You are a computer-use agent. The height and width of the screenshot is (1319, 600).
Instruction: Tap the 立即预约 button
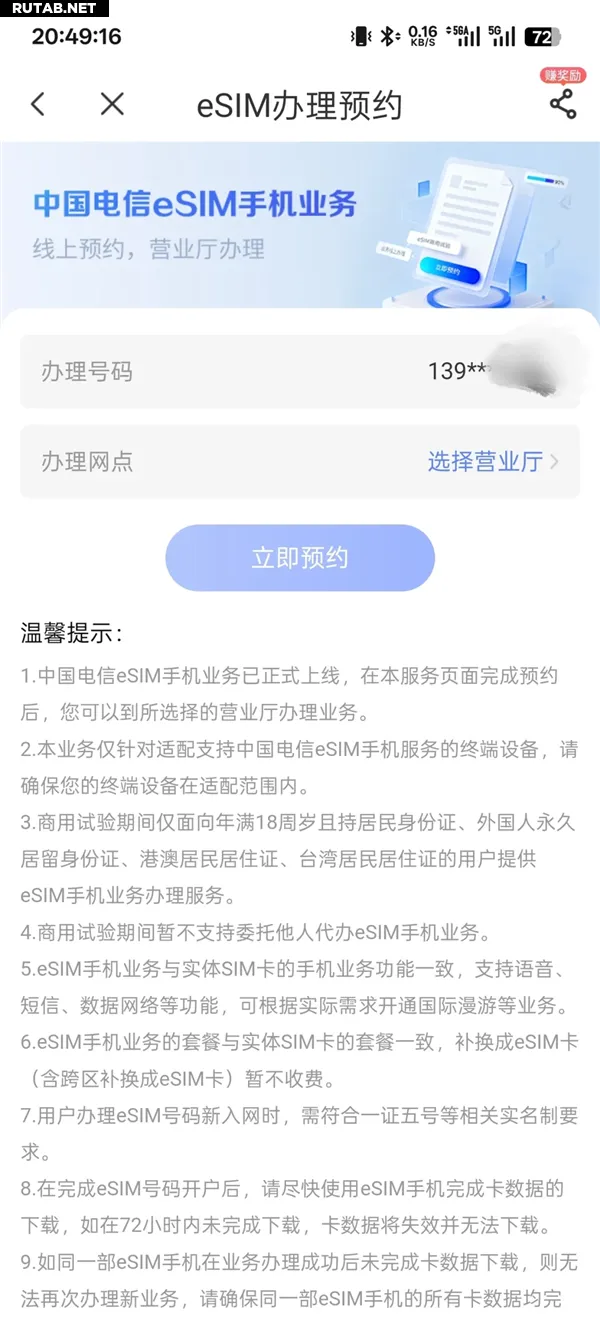coord(300,558)
